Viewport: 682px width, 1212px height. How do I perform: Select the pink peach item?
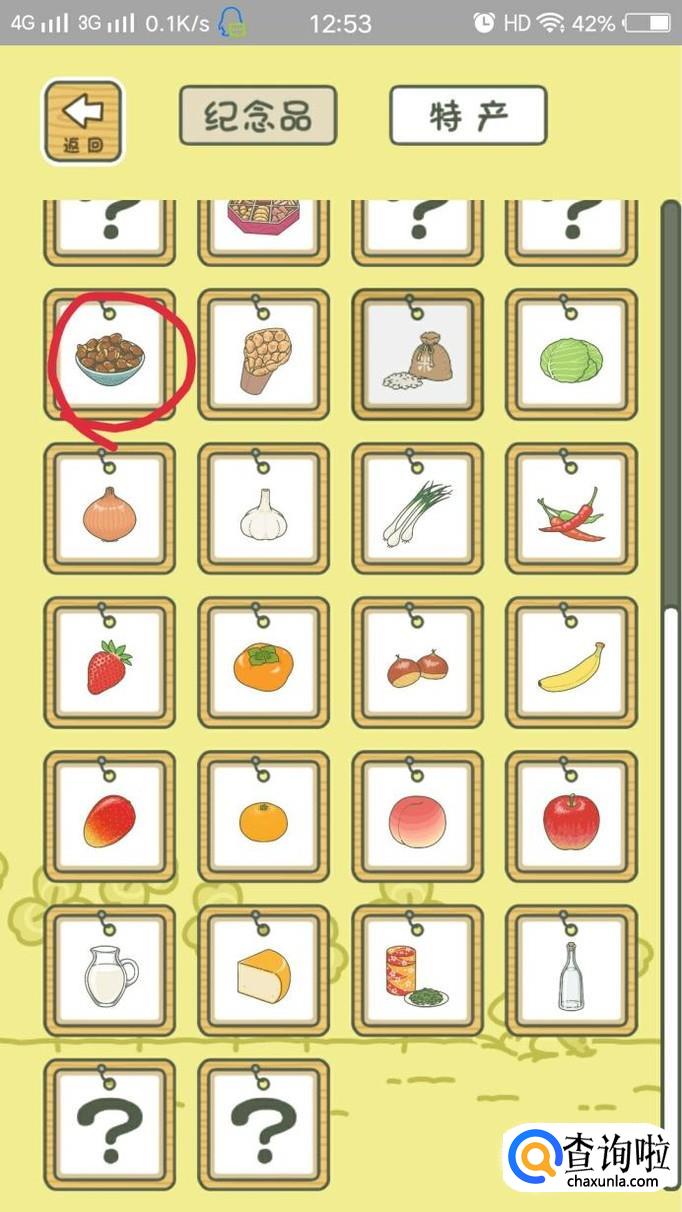[x=417, y=817]
